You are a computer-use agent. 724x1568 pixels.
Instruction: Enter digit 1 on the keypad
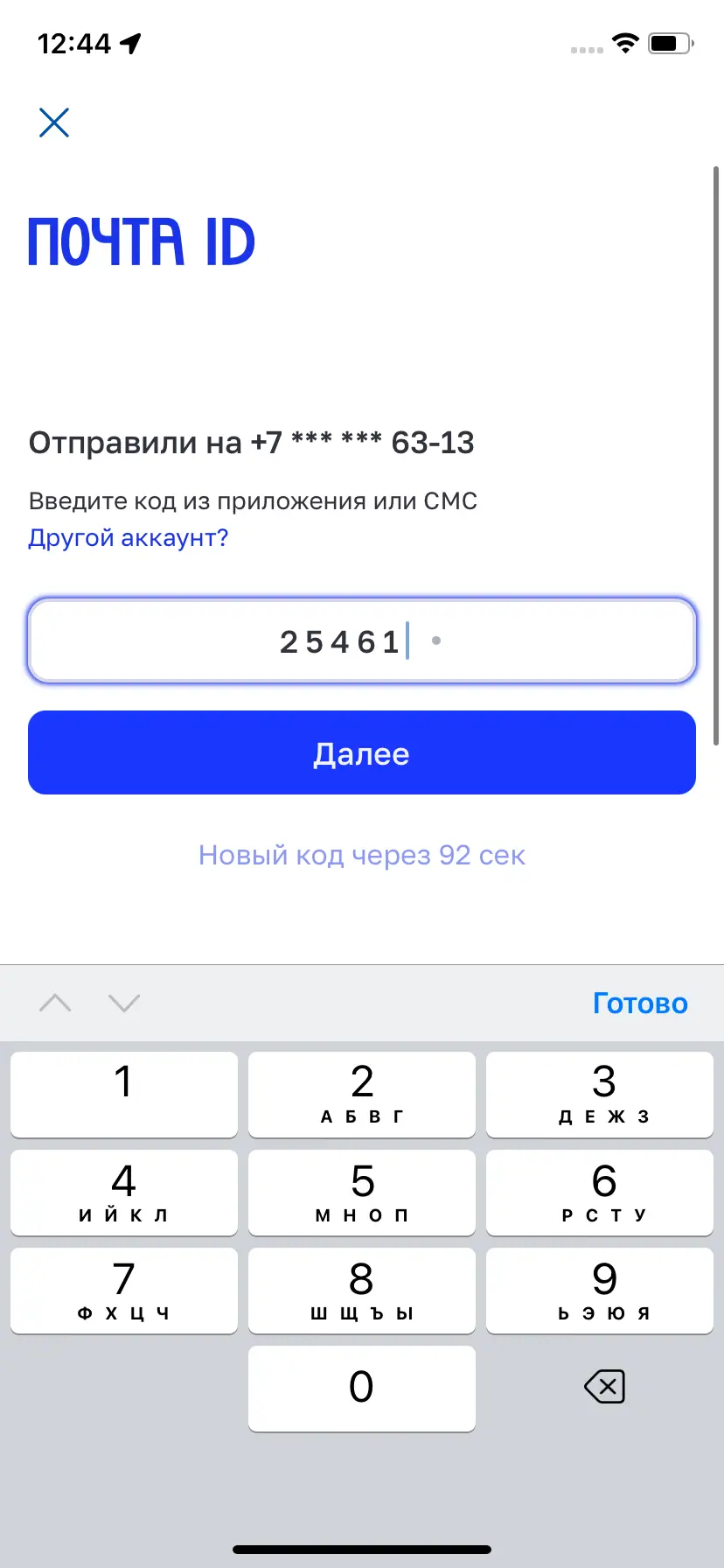click(x=124, y=1094)
